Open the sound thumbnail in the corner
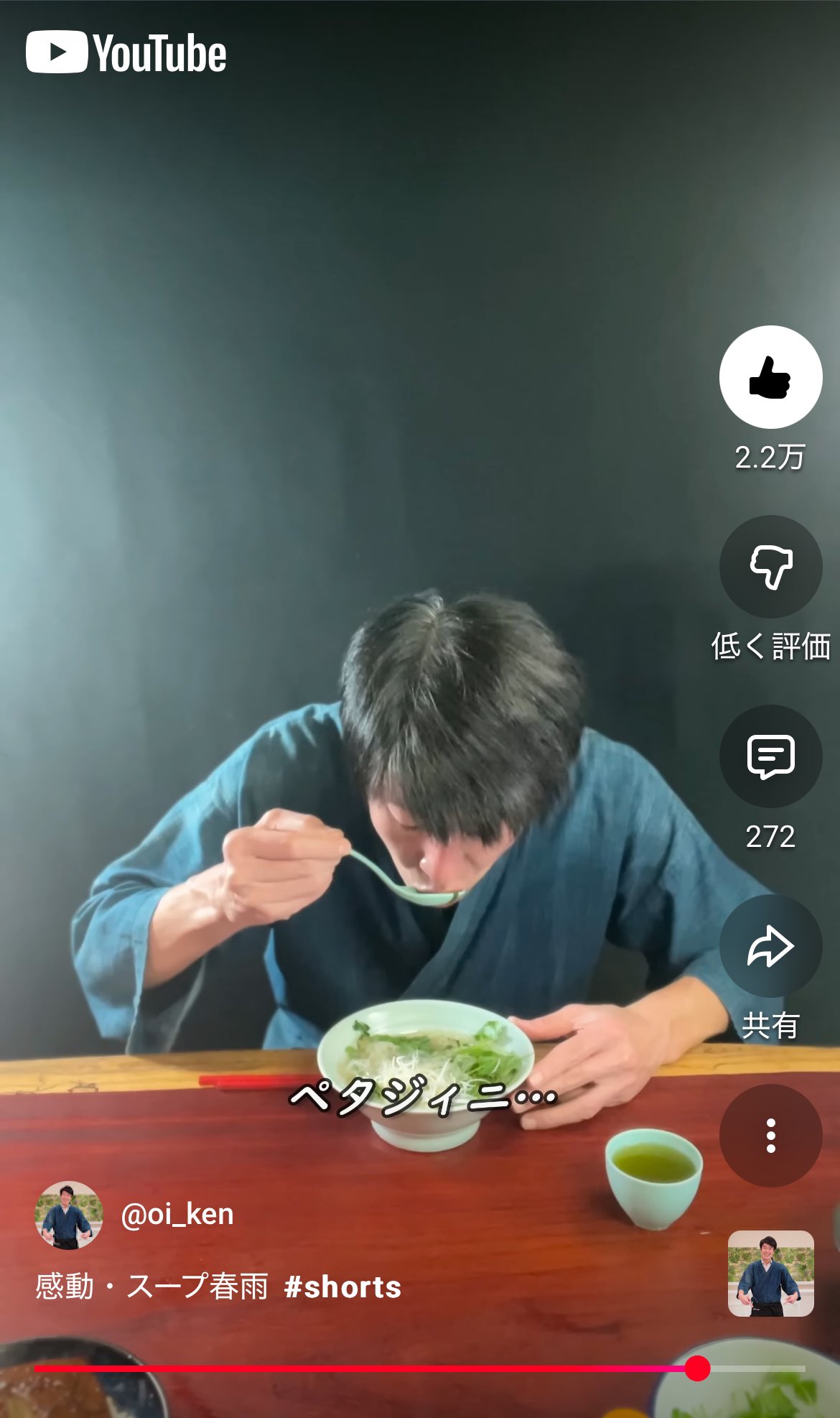Image resolution: width=840 pixels, height=1418 pixels. (770, 1274)
